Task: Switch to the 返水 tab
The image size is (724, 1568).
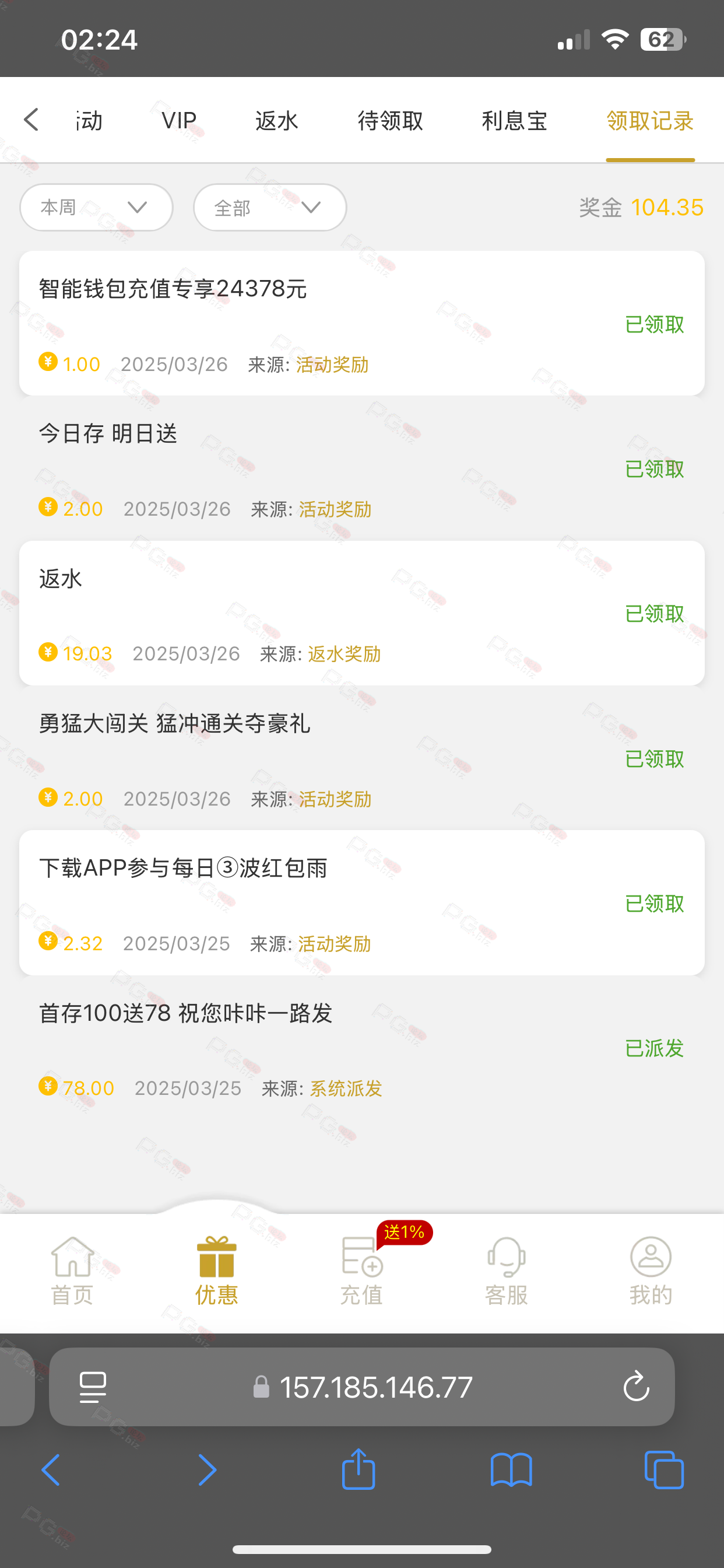Action: tap(276, 121)
